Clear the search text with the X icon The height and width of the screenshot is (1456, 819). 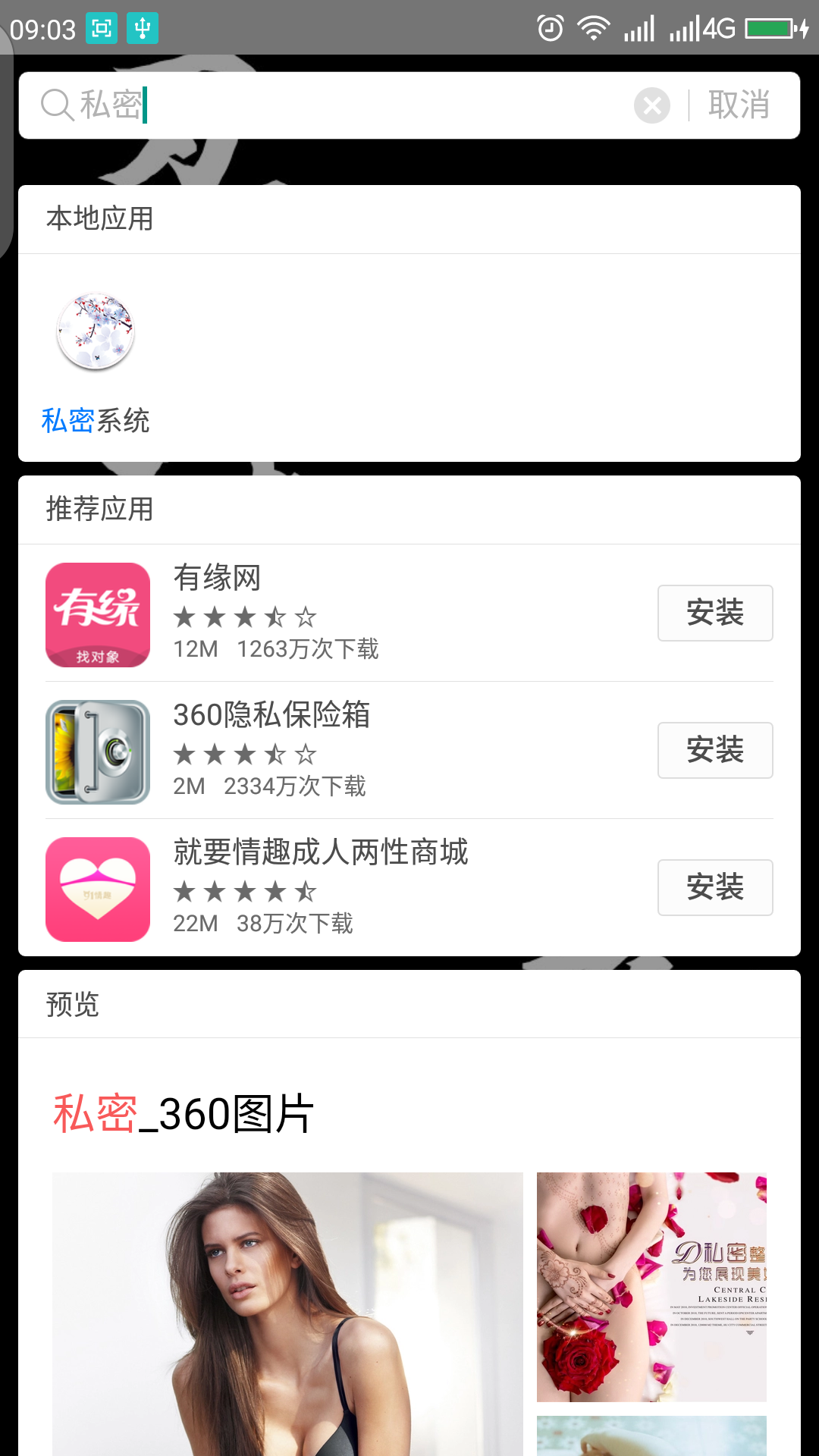point(651,105)
